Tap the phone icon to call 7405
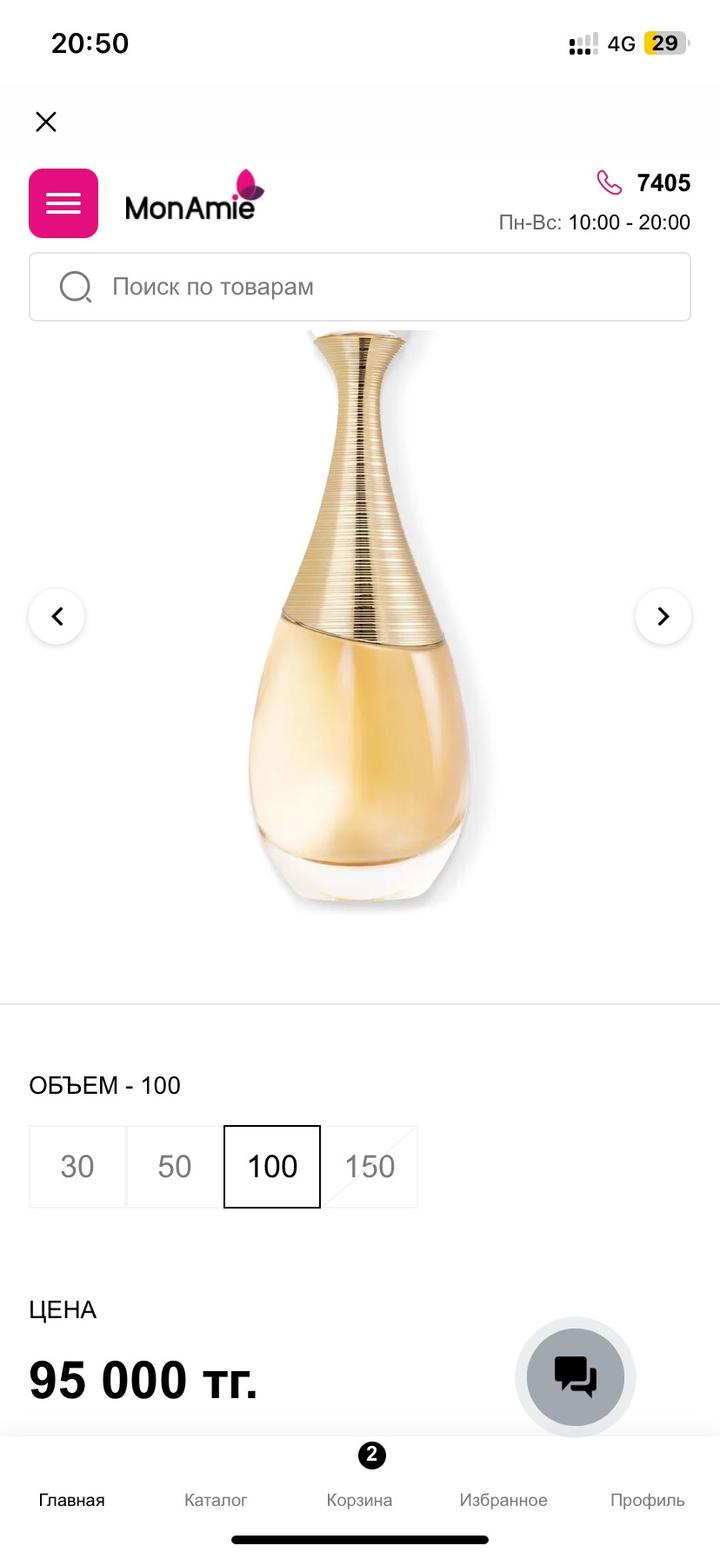The width and height of the screenshot is (720, 1558). (609, 183)
